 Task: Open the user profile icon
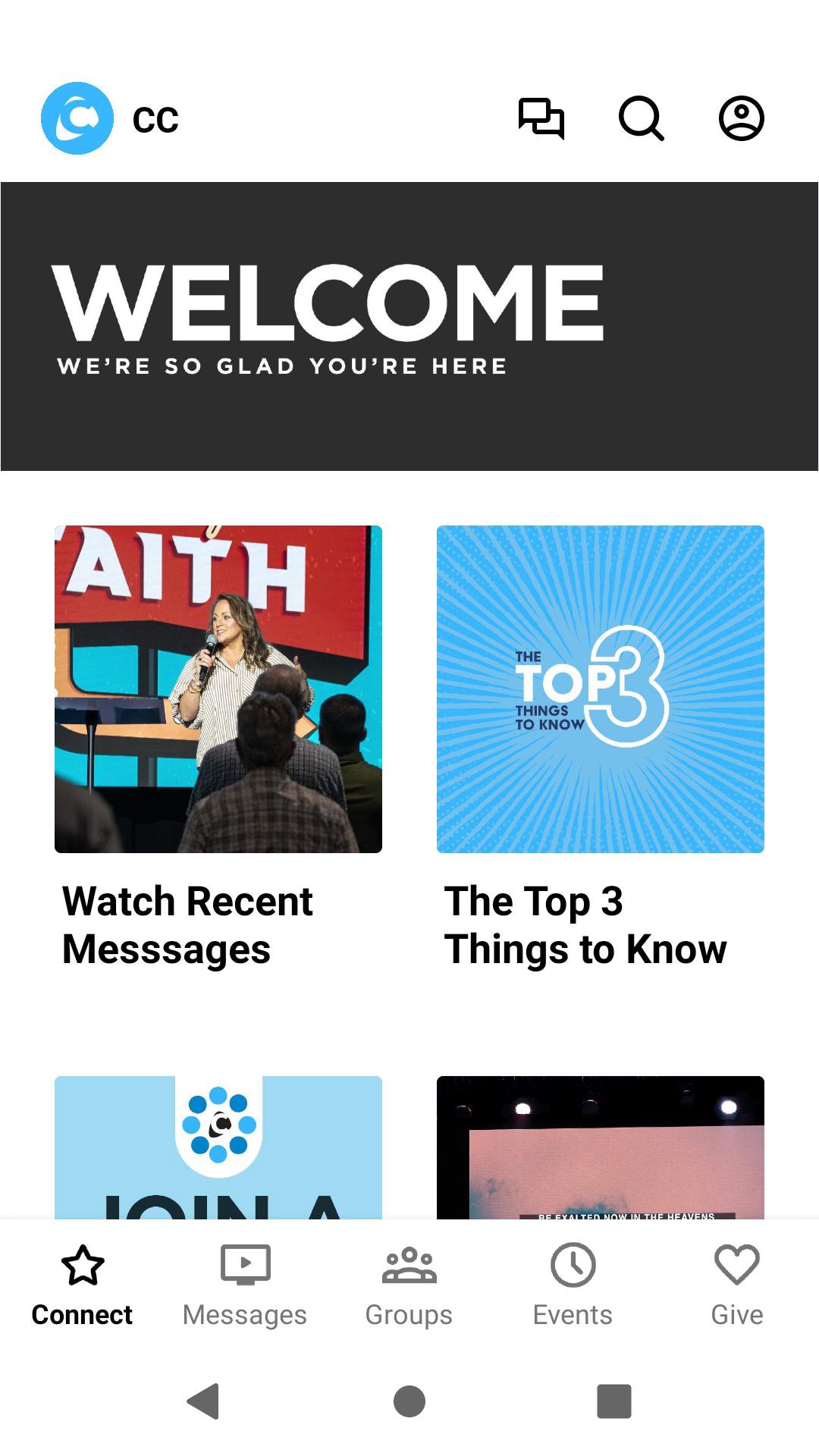point(741,118)
